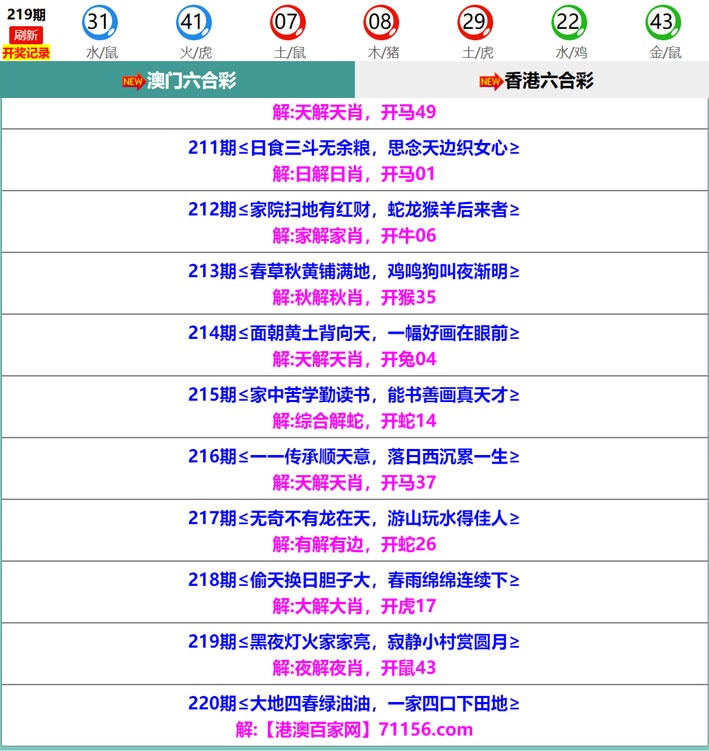Viewport: 709px width, 751px height.
Task: Switch to the 澳门六合彩 tab
Action: pos(177,80)
